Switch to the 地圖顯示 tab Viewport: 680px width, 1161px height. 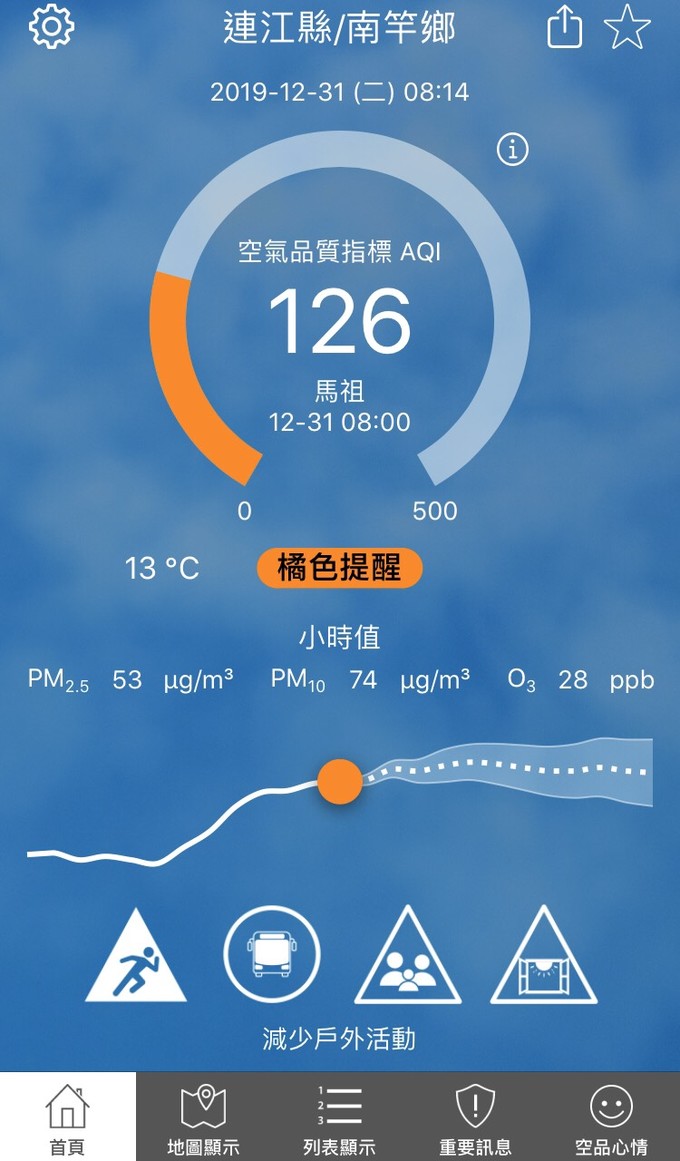point(204,1118)
